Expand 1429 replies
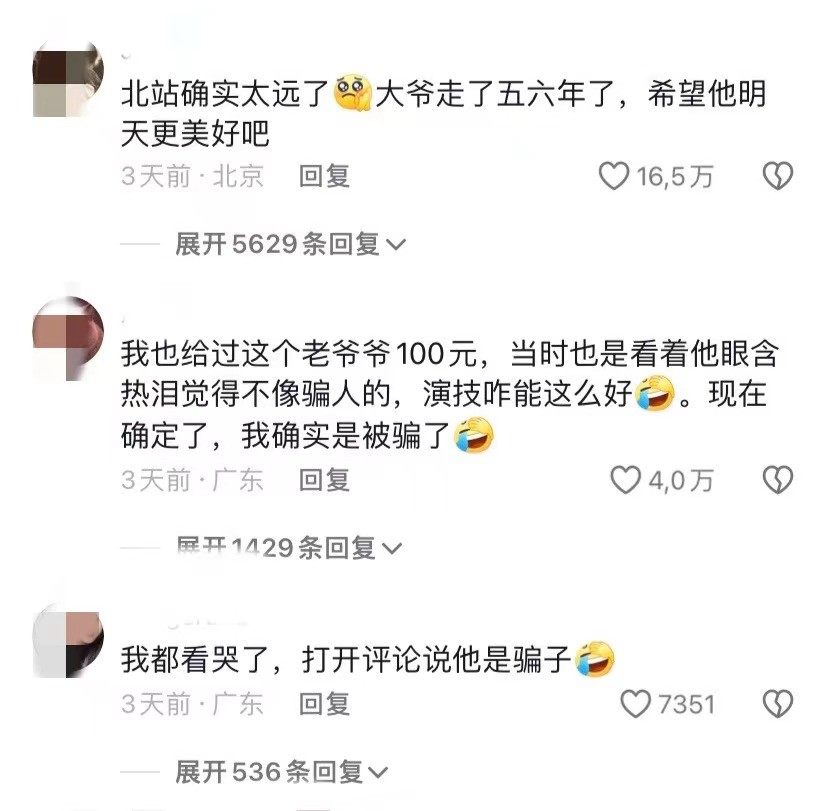 290,547
